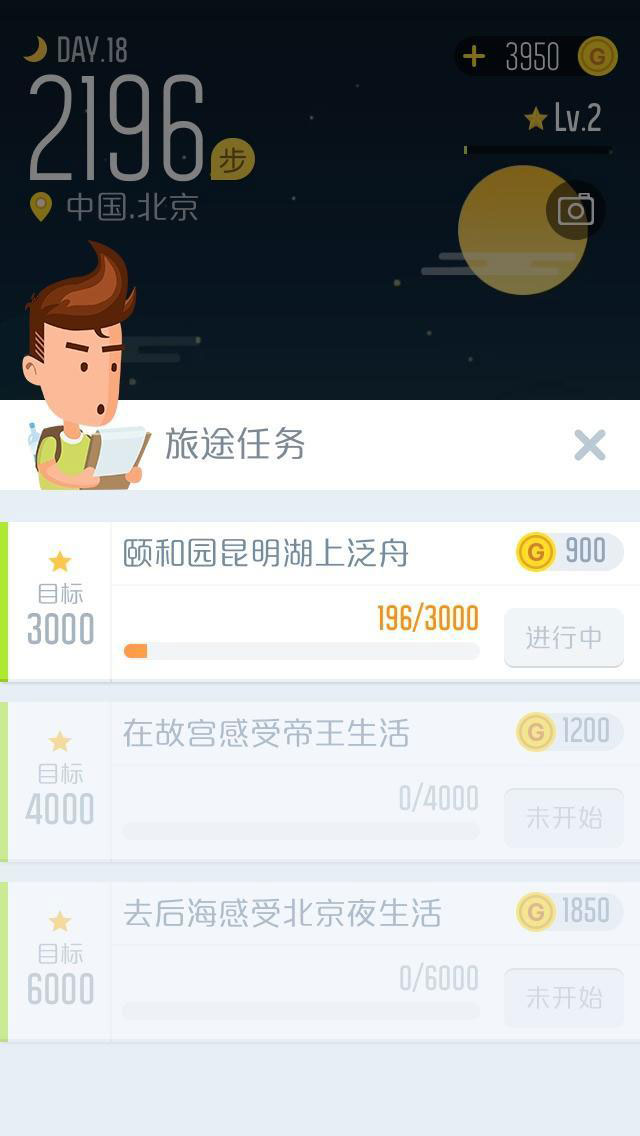Viewport: 640px width, 1136px height.
Task: Tap 未开始 on the 后海 task
Action: 563,998
